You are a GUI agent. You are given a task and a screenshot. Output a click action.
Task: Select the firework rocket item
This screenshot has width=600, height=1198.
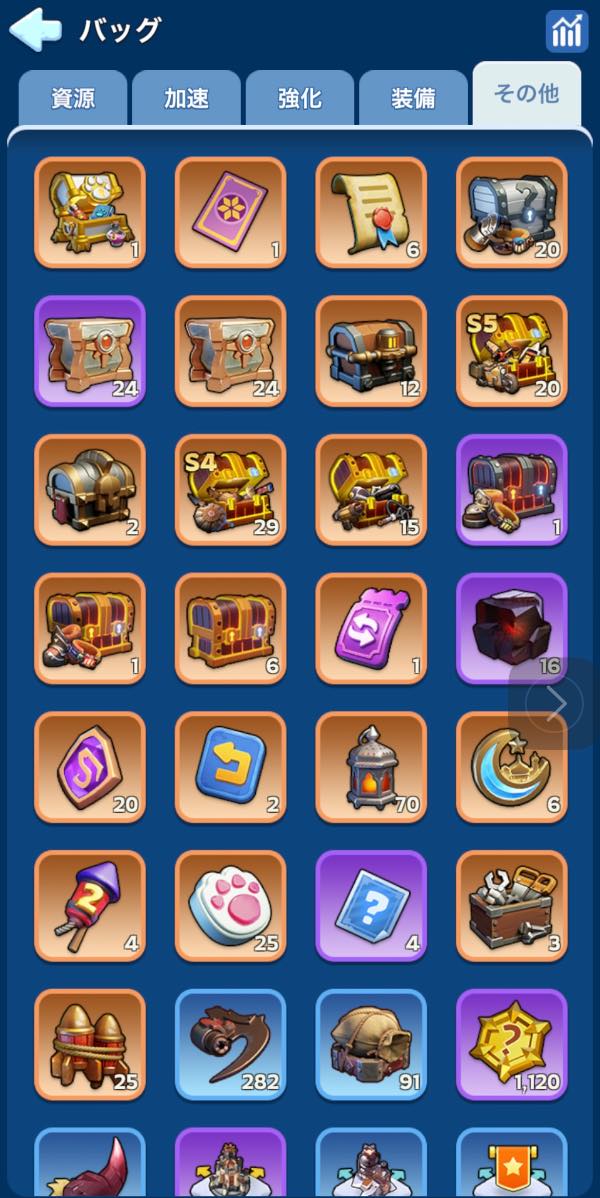89,905
